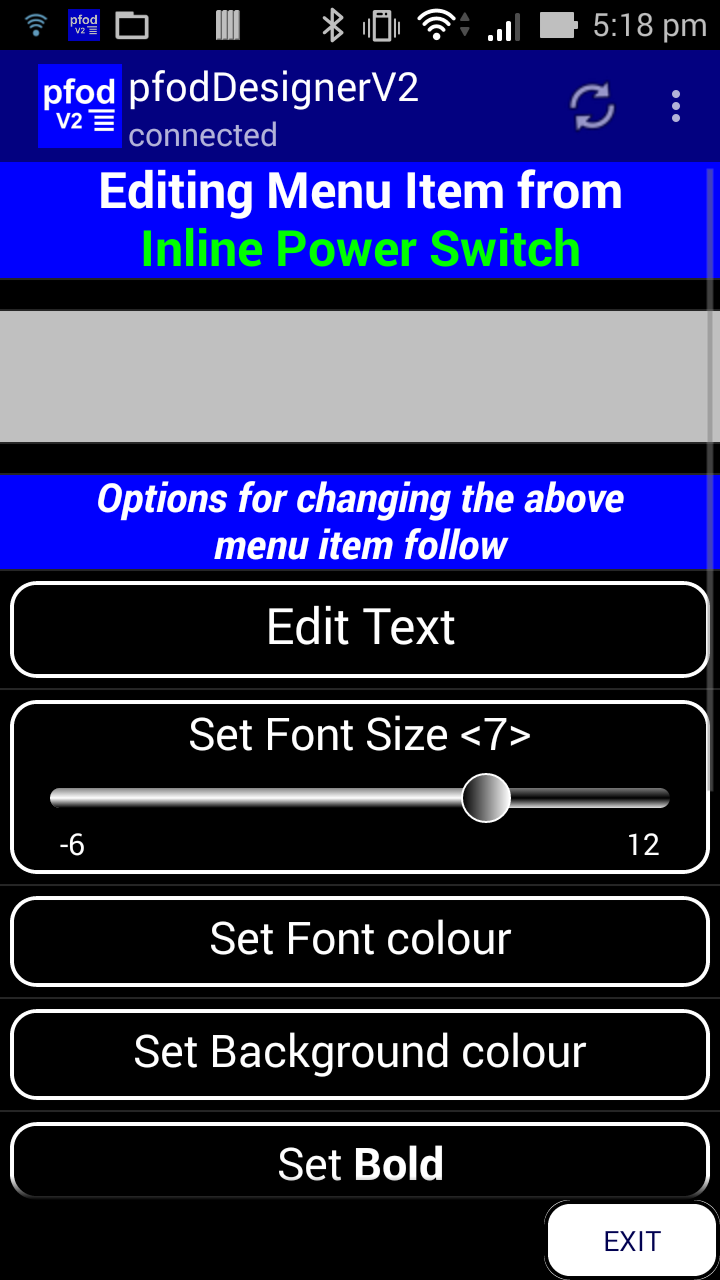Open the overflow menu
Image resolution: width=720 pixels, height=1280 pixels.
pos(676,106)
